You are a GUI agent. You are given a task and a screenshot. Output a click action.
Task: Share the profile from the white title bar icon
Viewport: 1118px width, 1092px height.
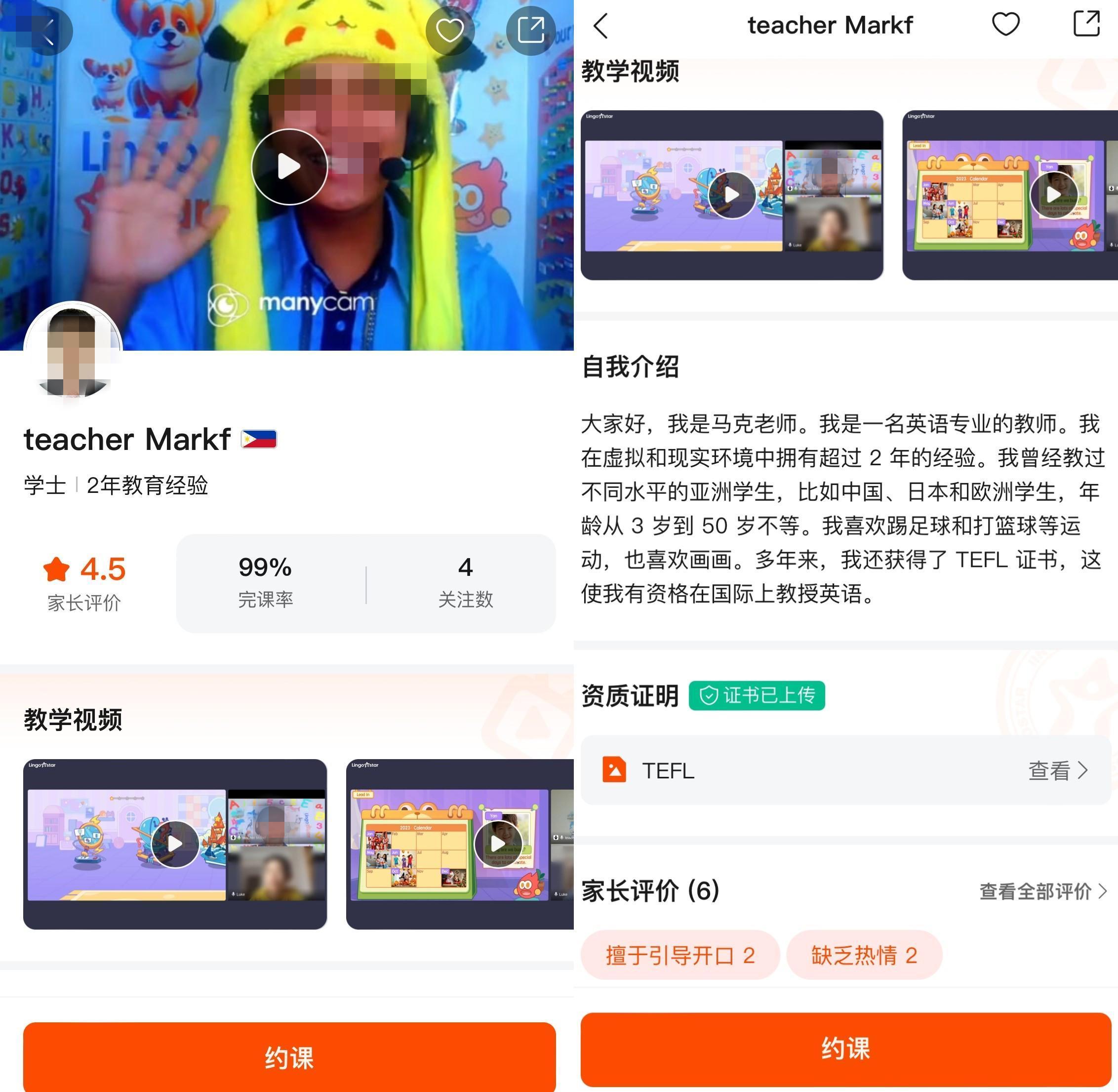[x=1086, y=25]
